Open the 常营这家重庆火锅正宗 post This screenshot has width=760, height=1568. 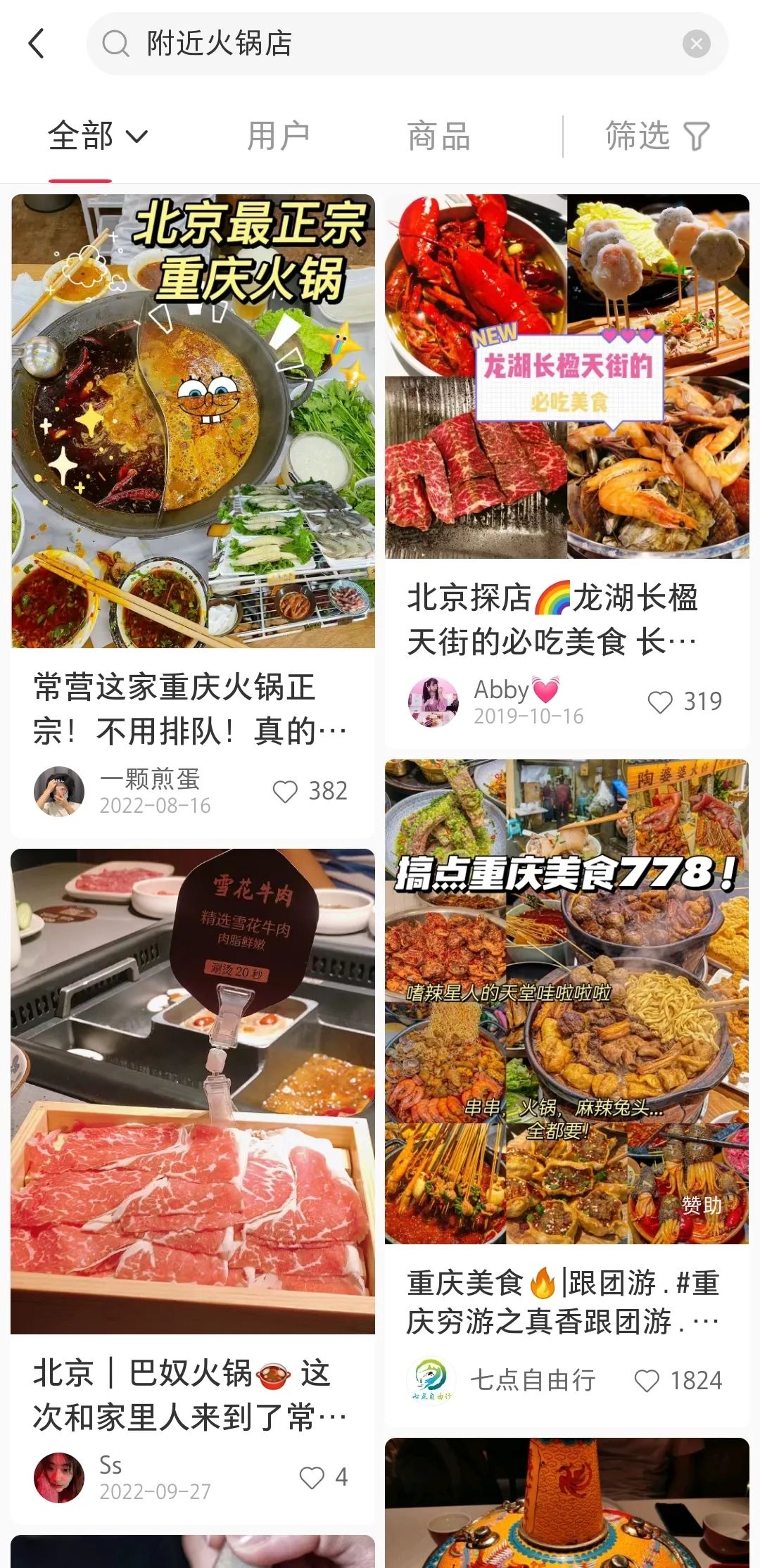[193, 422]
